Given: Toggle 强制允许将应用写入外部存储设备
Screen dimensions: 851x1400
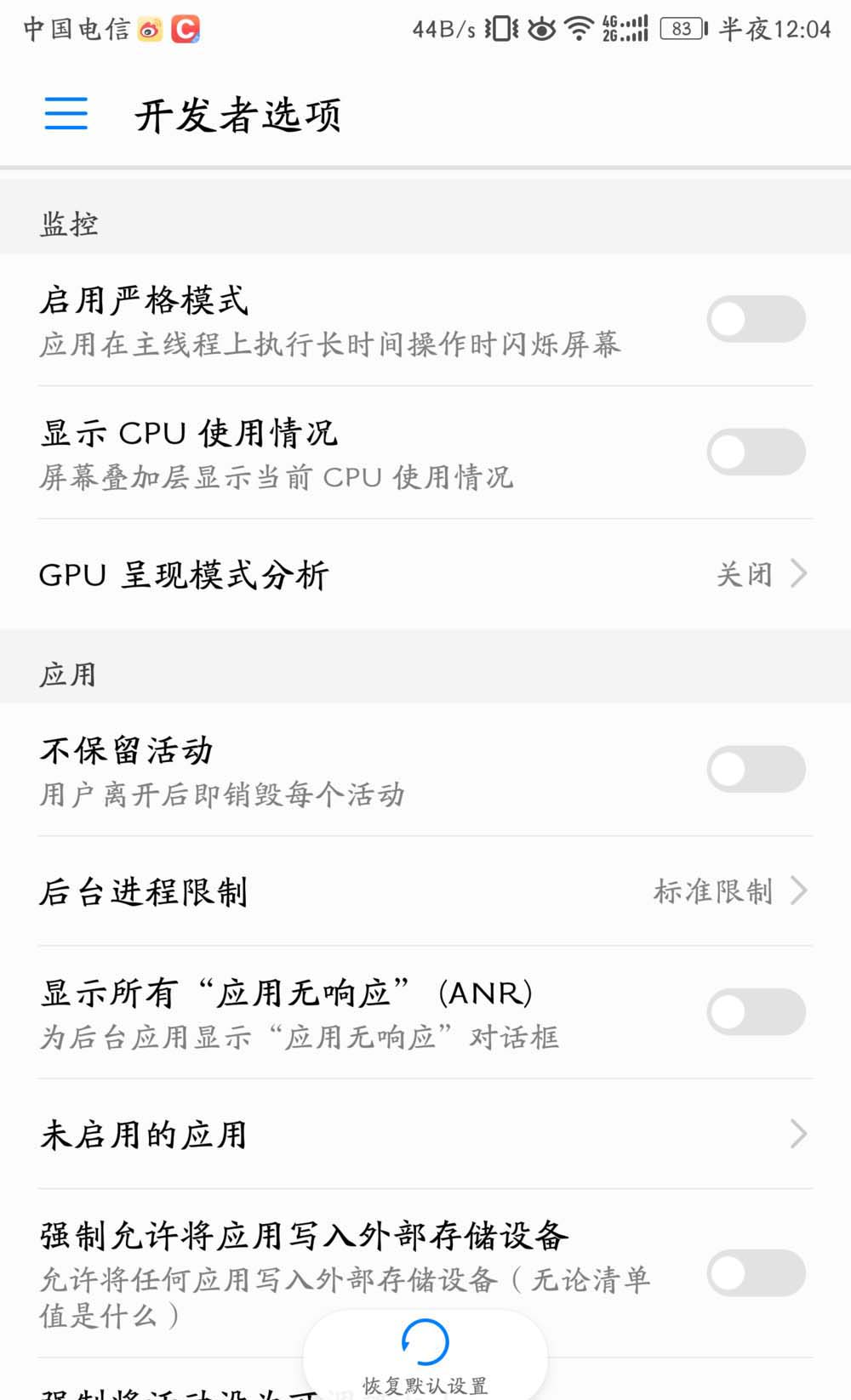Looking at the screenshot, I should click(756, 1273).
